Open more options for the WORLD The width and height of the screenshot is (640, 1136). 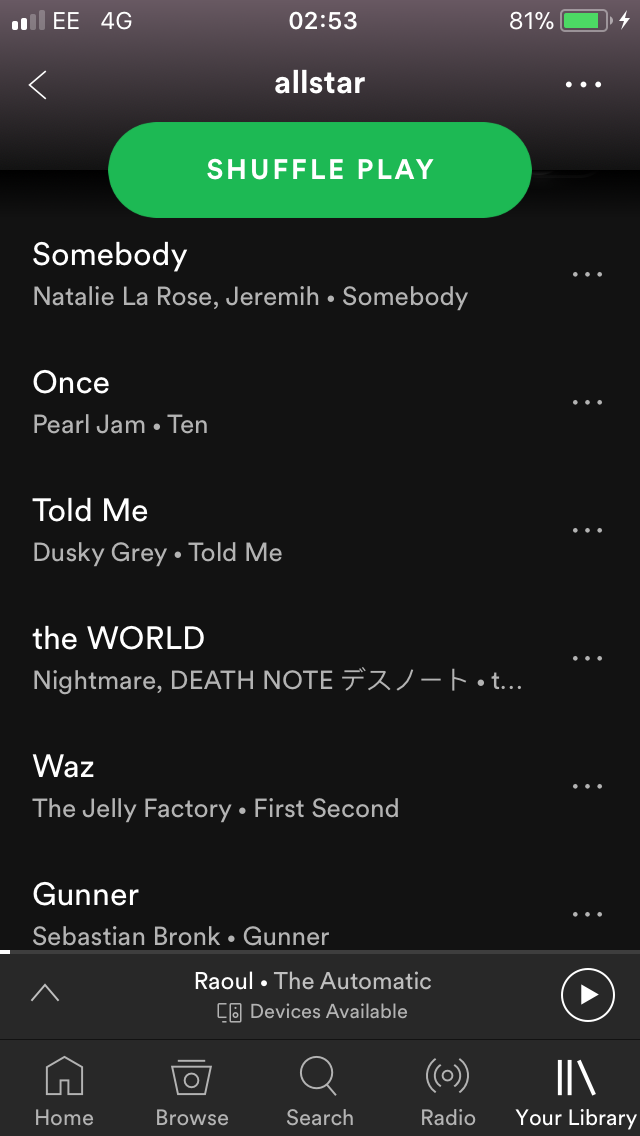[587, 659]
